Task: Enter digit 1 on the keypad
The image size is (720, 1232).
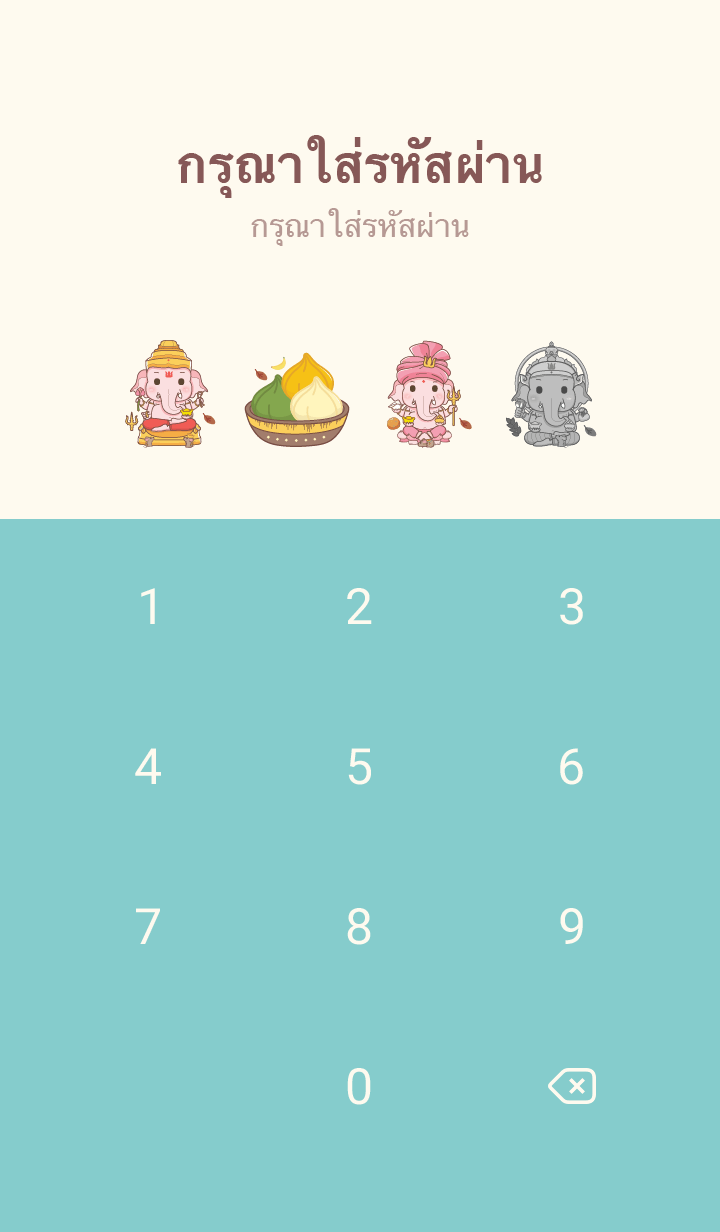Action: pyautogui.click(x=149, y=607)
